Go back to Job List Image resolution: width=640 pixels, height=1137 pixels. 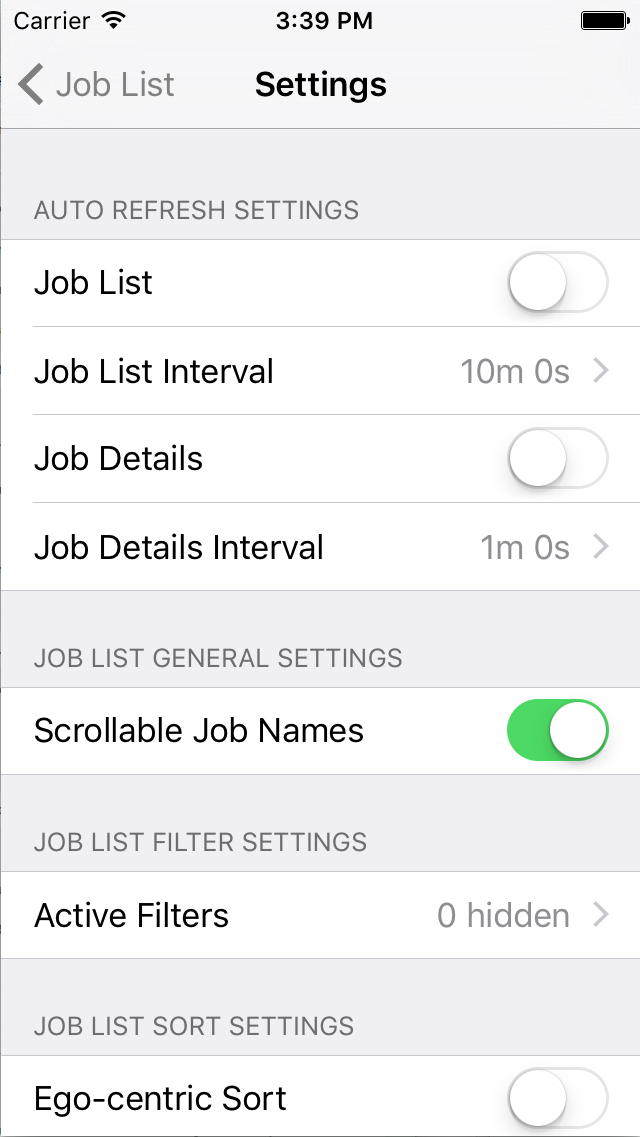point(96,84)
